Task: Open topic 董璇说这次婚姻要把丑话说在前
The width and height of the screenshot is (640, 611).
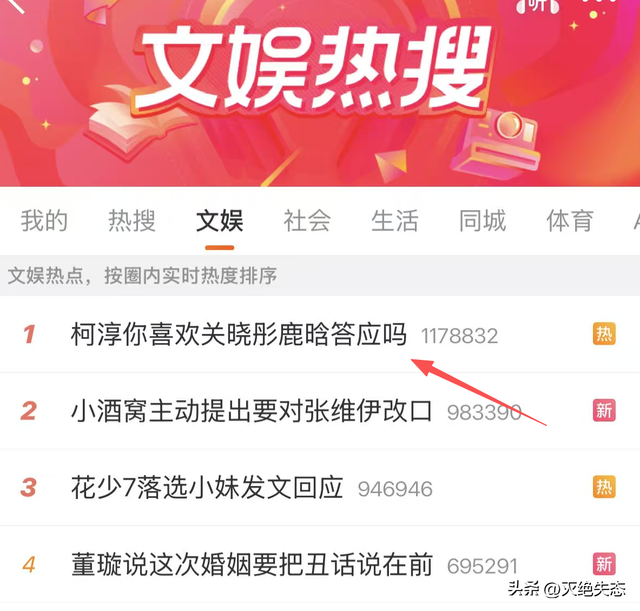Action: tap(251, 564)
